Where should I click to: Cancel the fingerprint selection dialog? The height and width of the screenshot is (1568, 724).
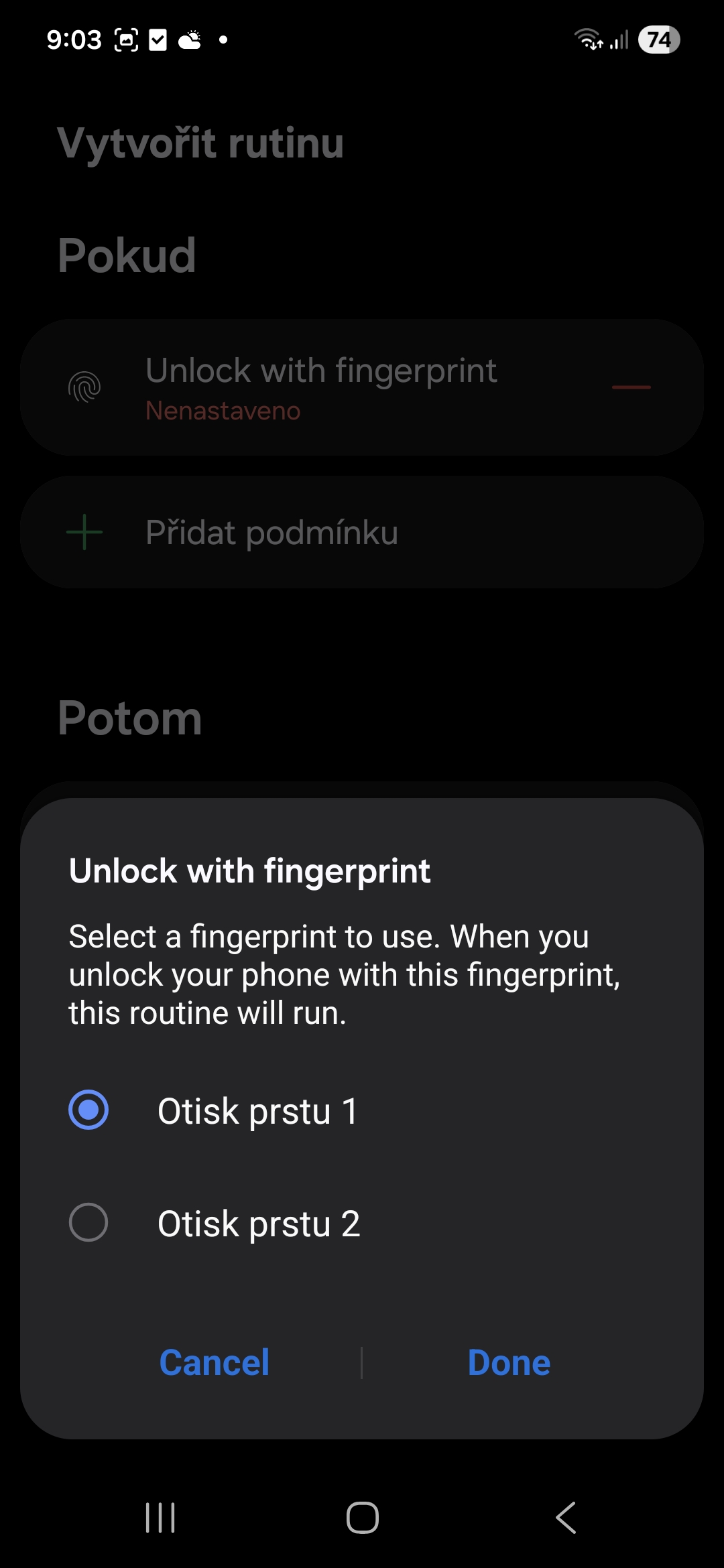(x=214, y=1362)
